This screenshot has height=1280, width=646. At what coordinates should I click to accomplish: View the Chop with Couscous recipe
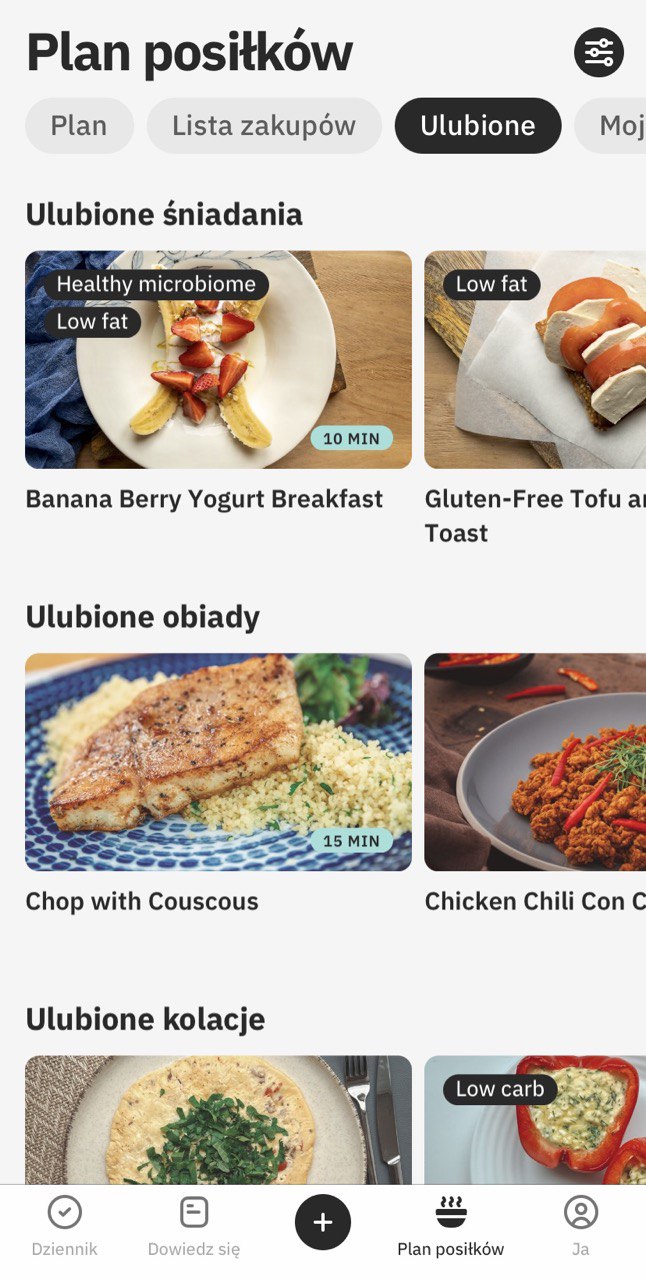[218, 762]
